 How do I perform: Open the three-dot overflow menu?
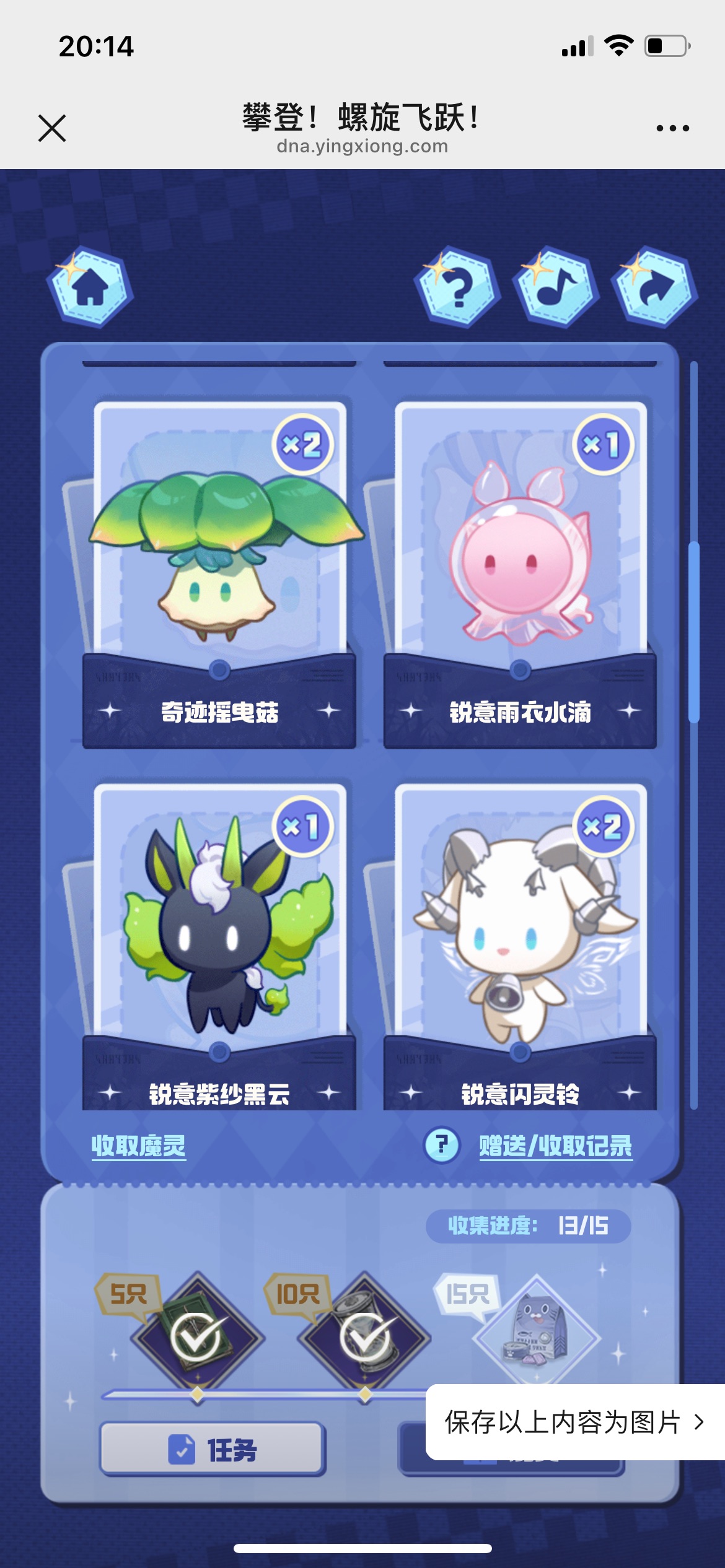tap(672, 128)
